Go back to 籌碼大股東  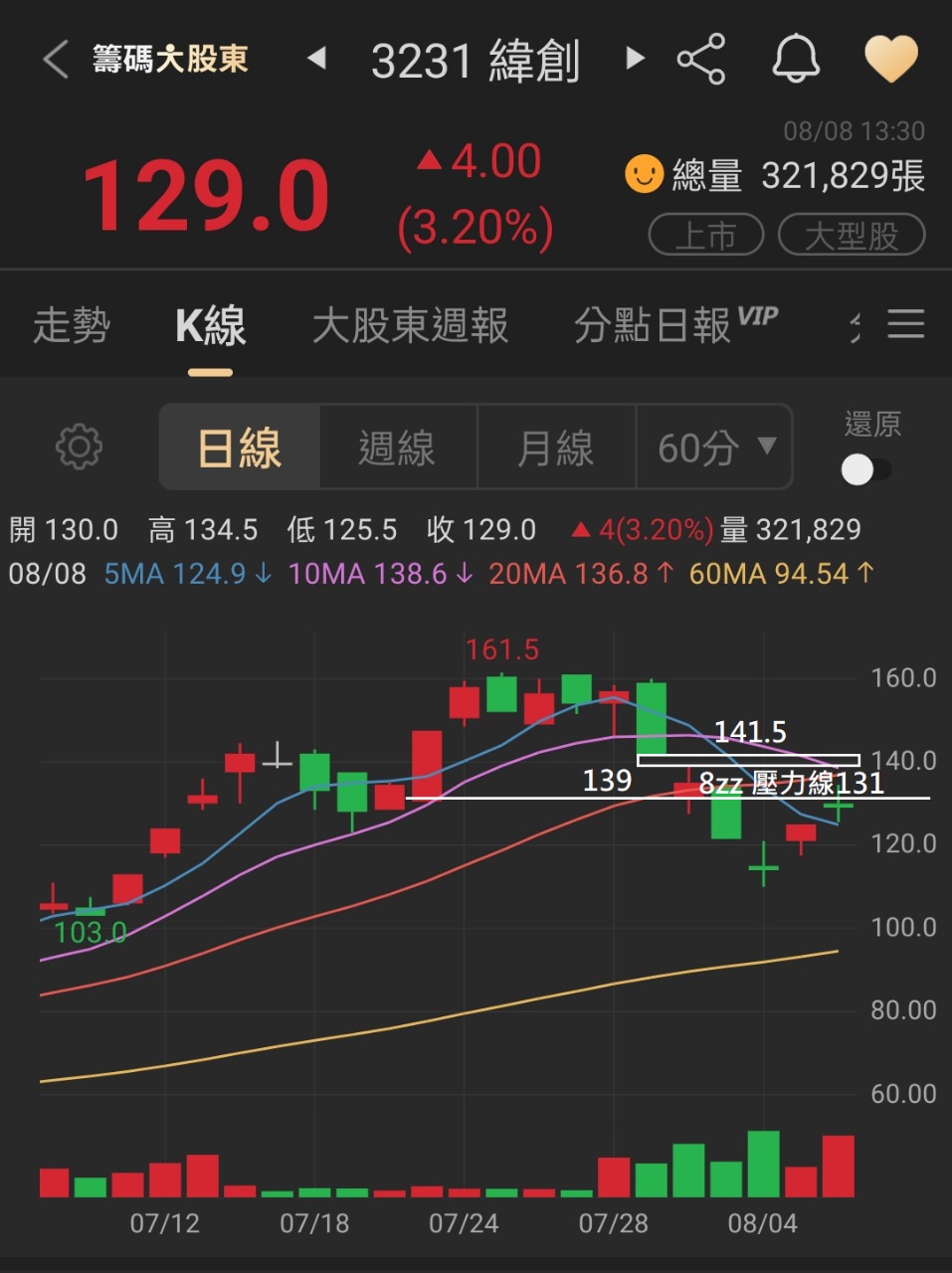[56, 60]
